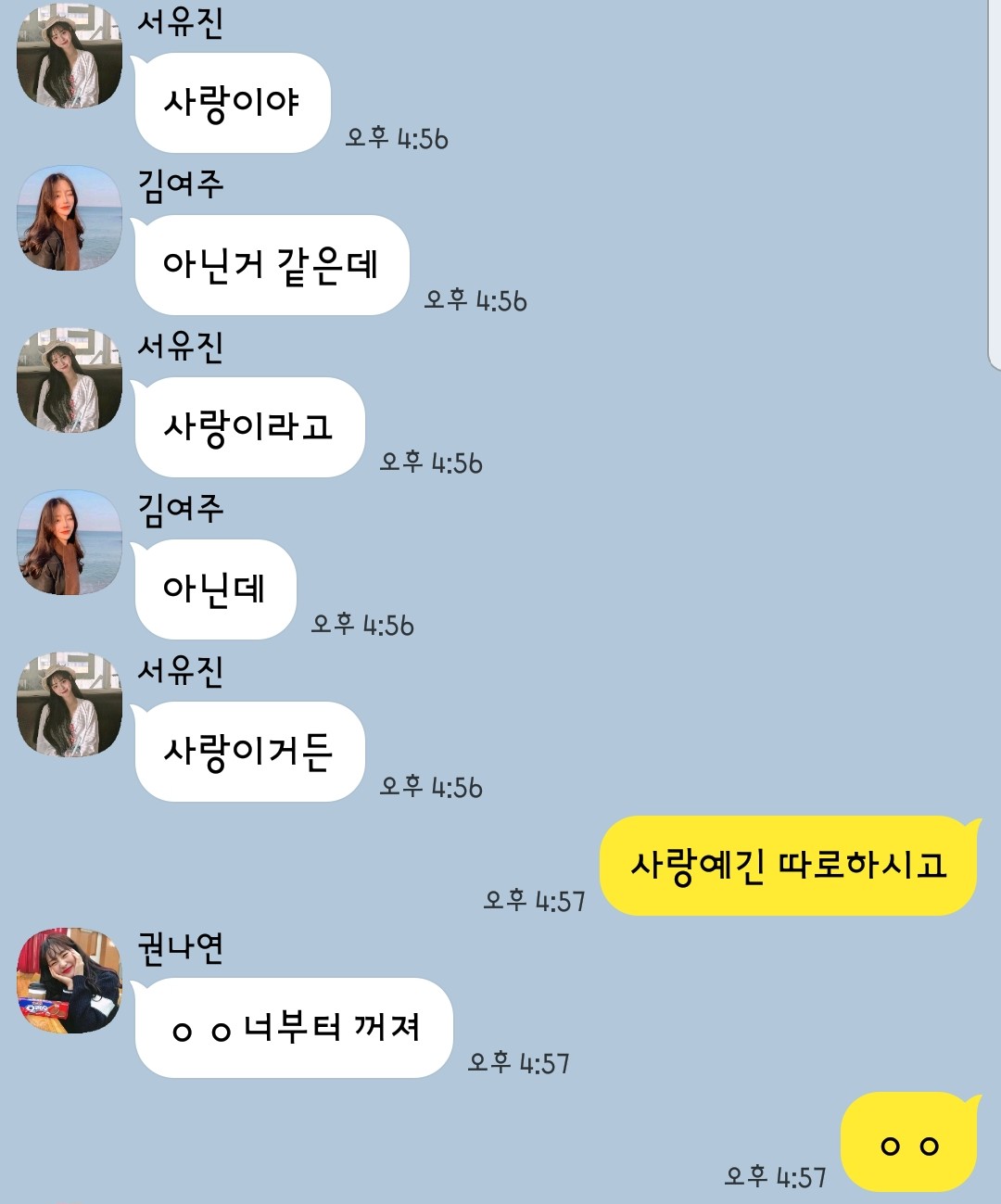Open 서유진's avatar beside 사랑이거든 message

[x=70, y=704]
